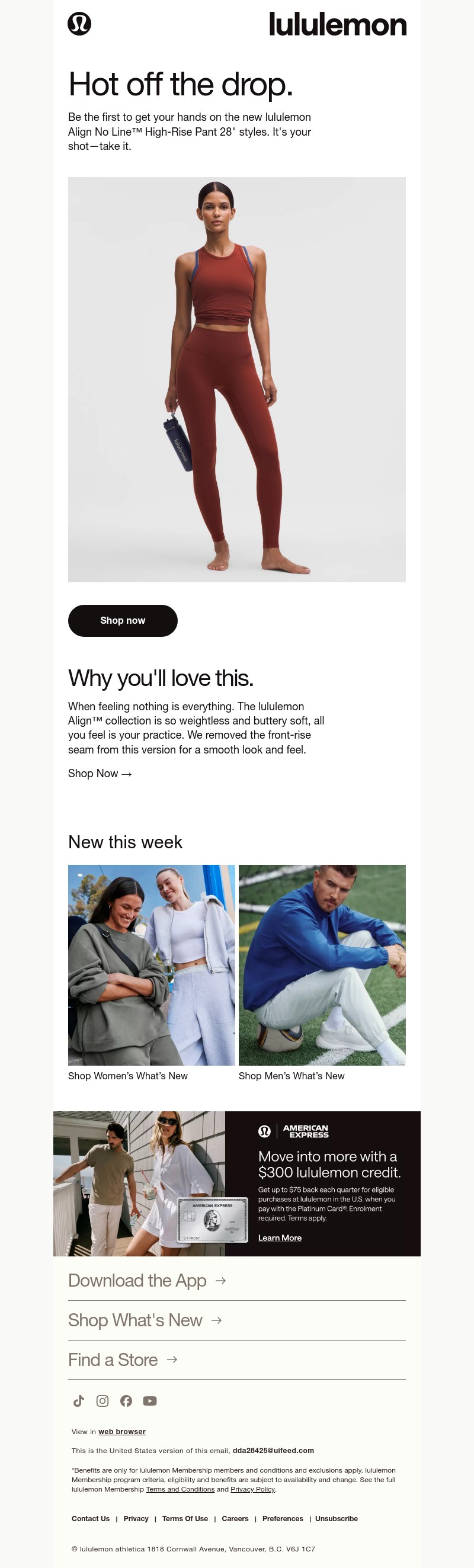Open the Careers footer link
The width and height of the screenshot is (474, 1568).
point(235,1519)
